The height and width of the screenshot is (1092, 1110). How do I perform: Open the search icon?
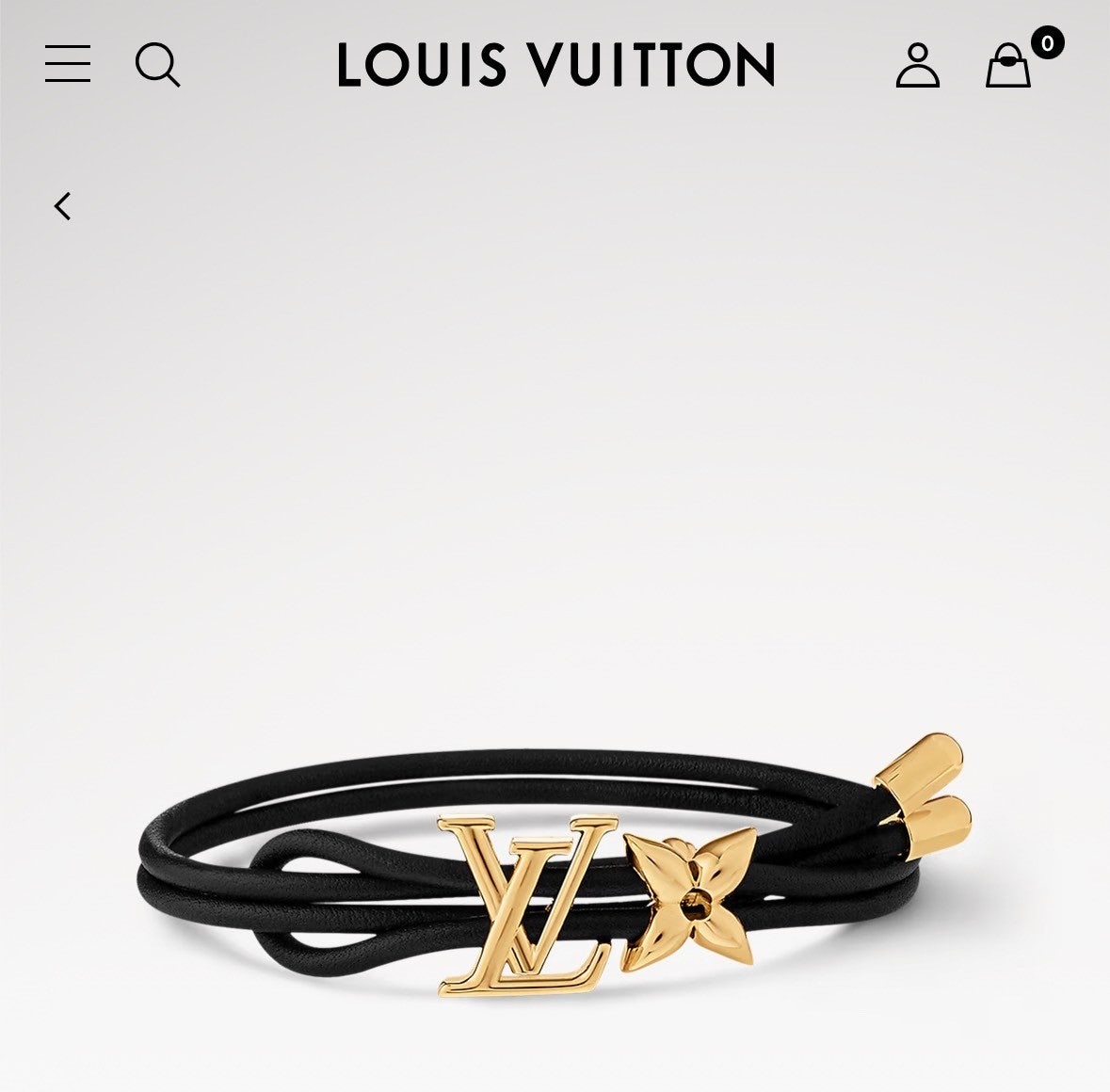pyautogui.click(x=157, y=65)
